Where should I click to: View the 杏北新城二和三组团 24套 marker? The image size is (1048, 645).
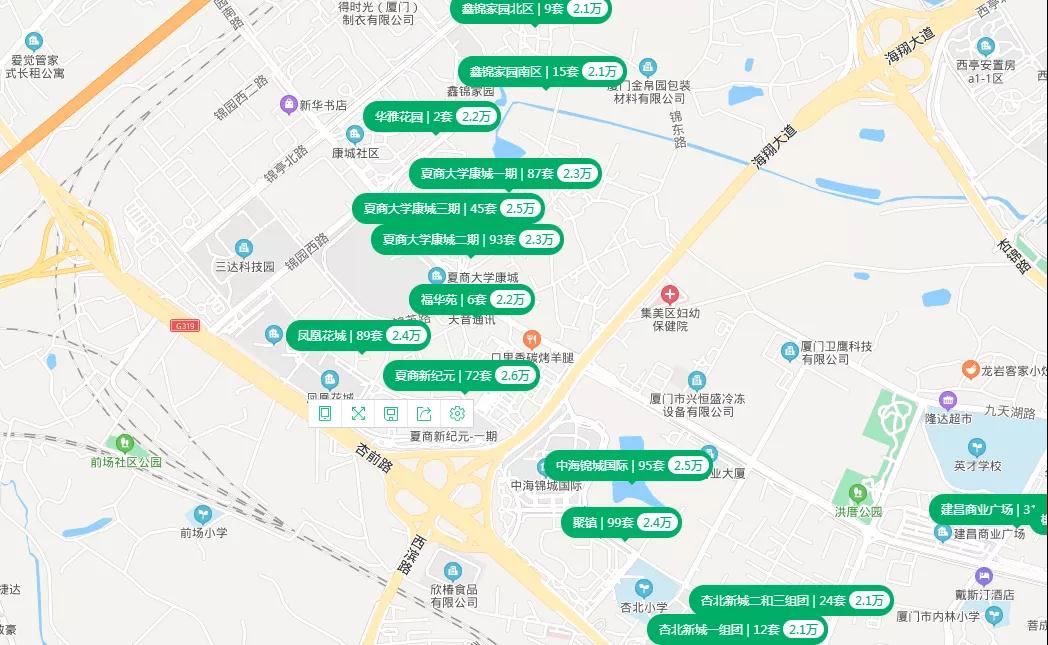(790, 600)
